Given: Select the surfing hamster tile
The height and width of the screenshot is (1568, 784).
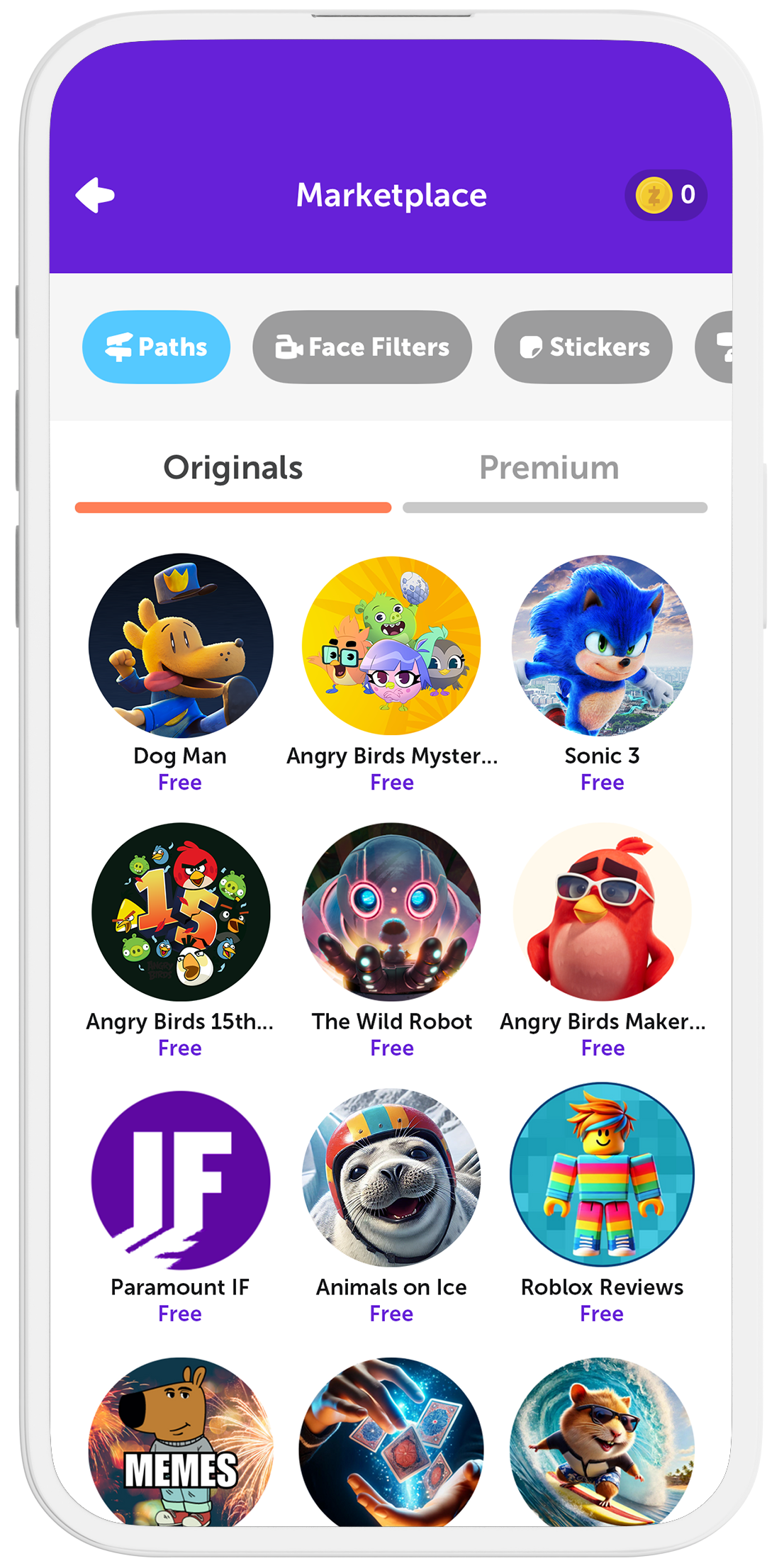Looking at the screenshot, I should (x=602, y=1441).
